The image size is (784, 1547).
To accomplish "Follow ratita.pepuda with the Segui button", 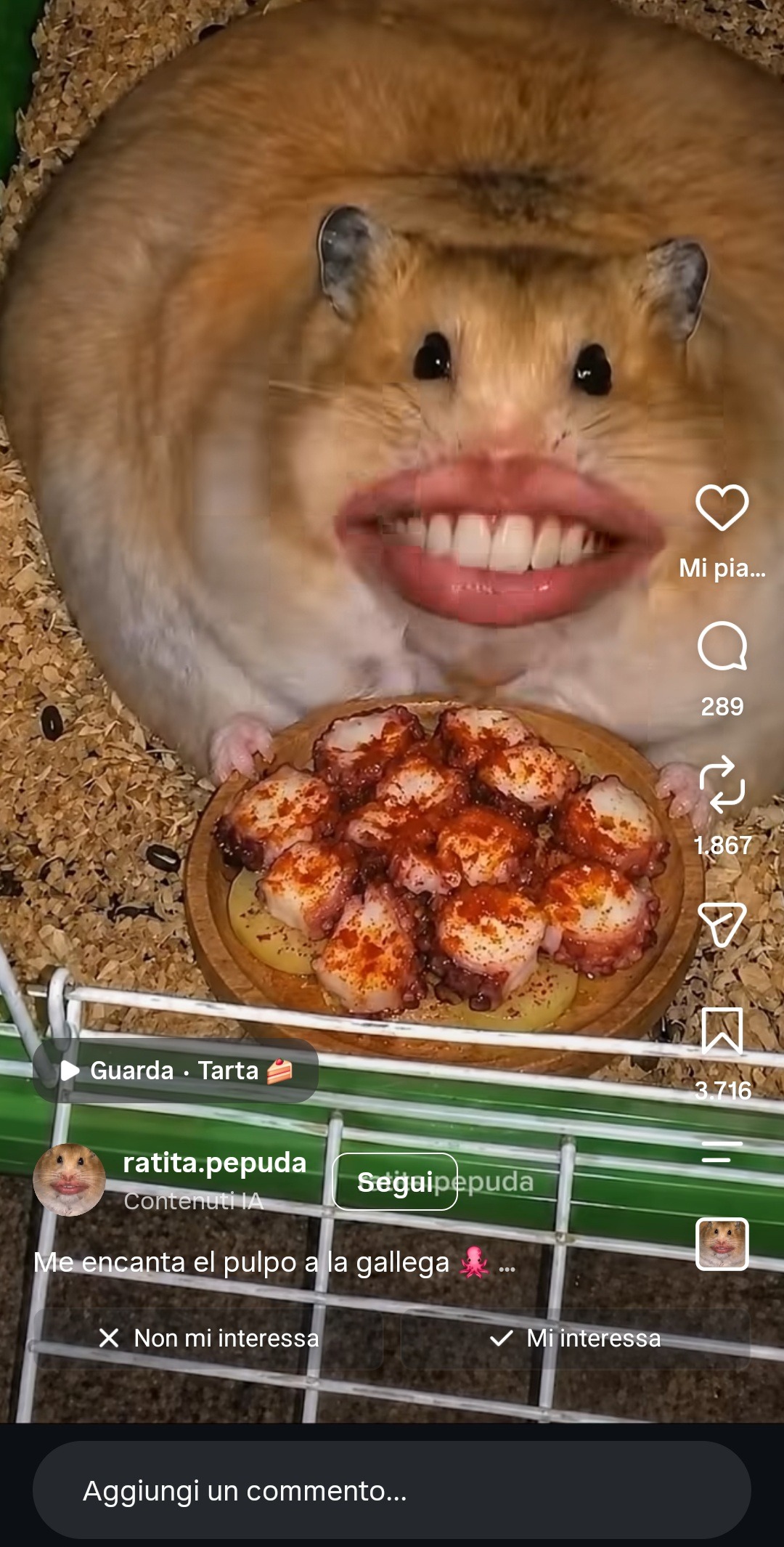I will click(x=395, y=1182).
